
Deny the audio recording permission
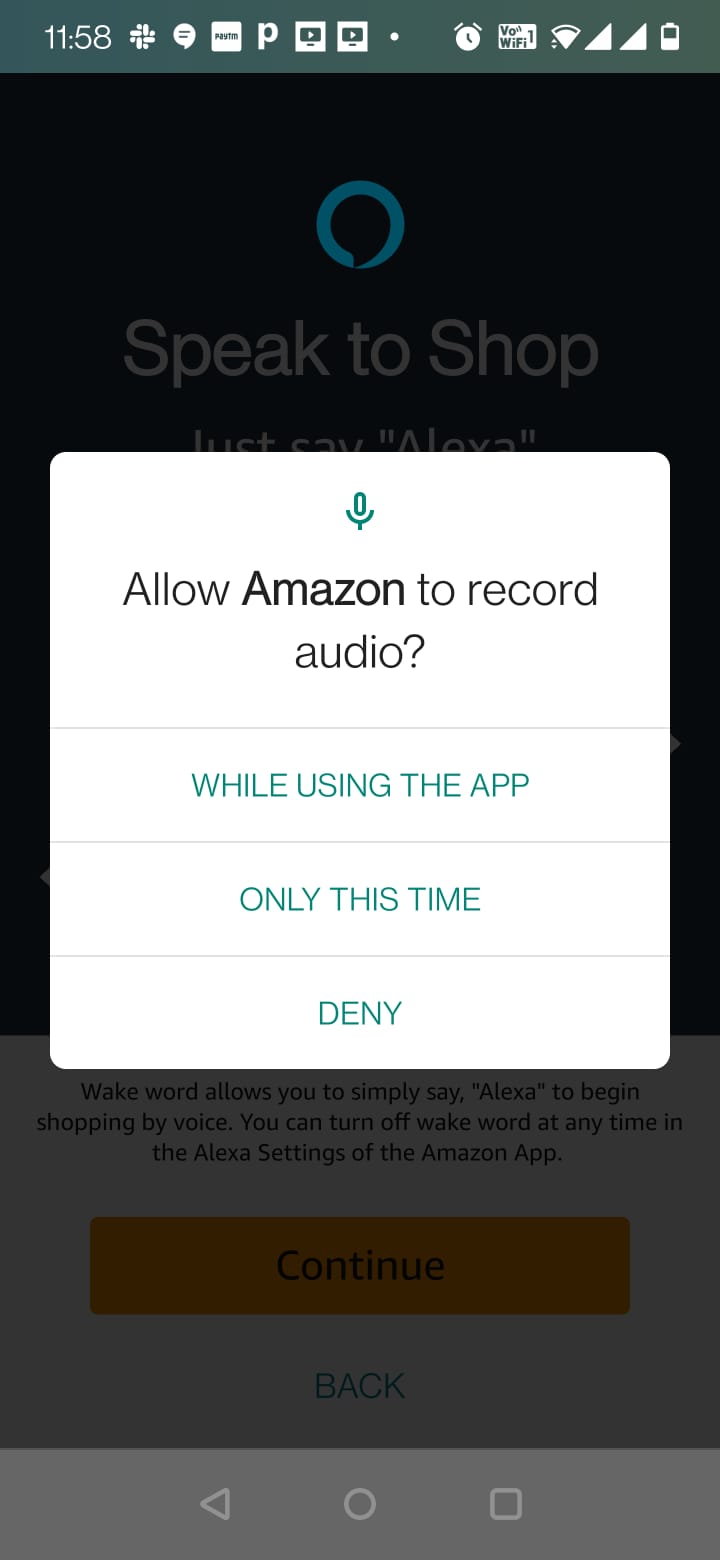(360, 1013)
